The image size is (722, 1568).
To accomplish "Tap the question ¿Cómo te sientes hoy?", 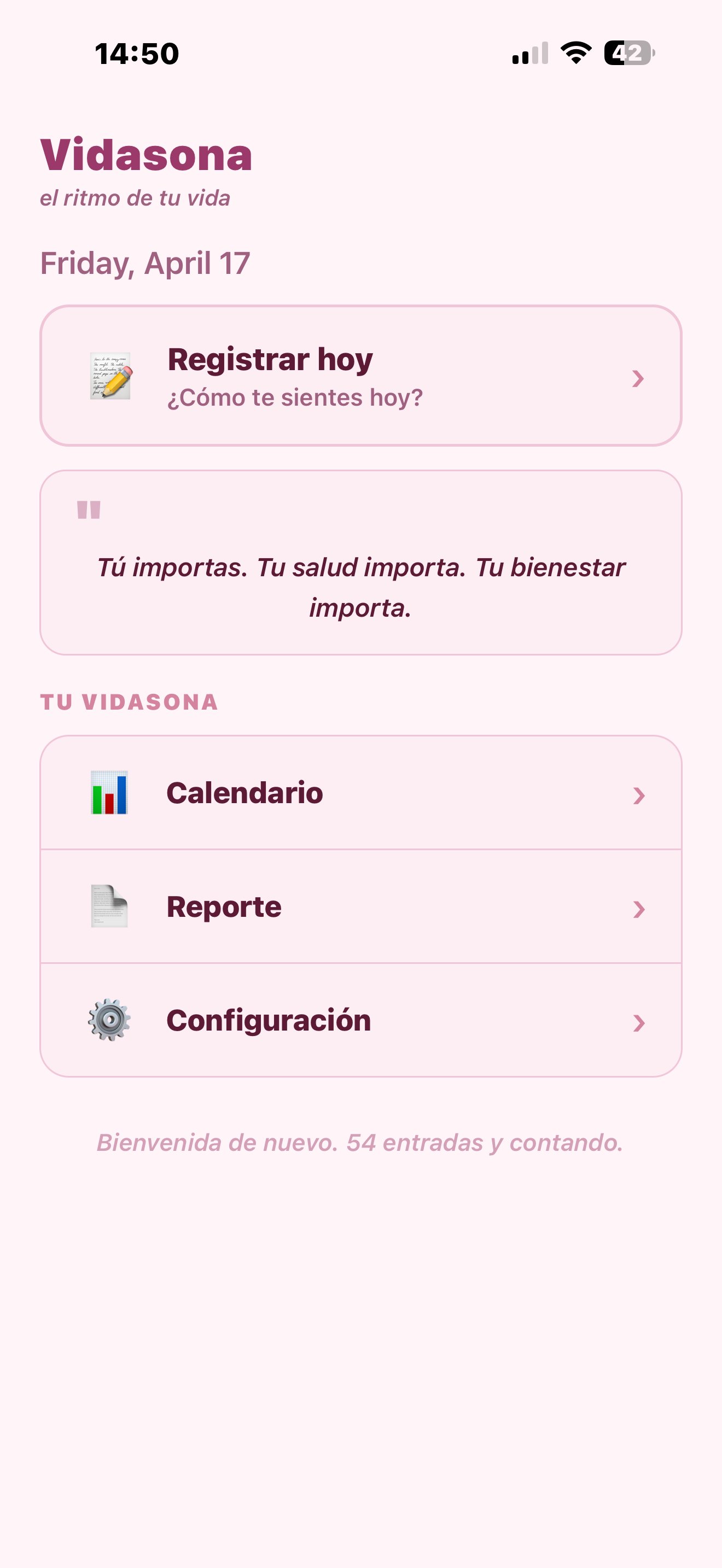I will click(x=295, y=396).
